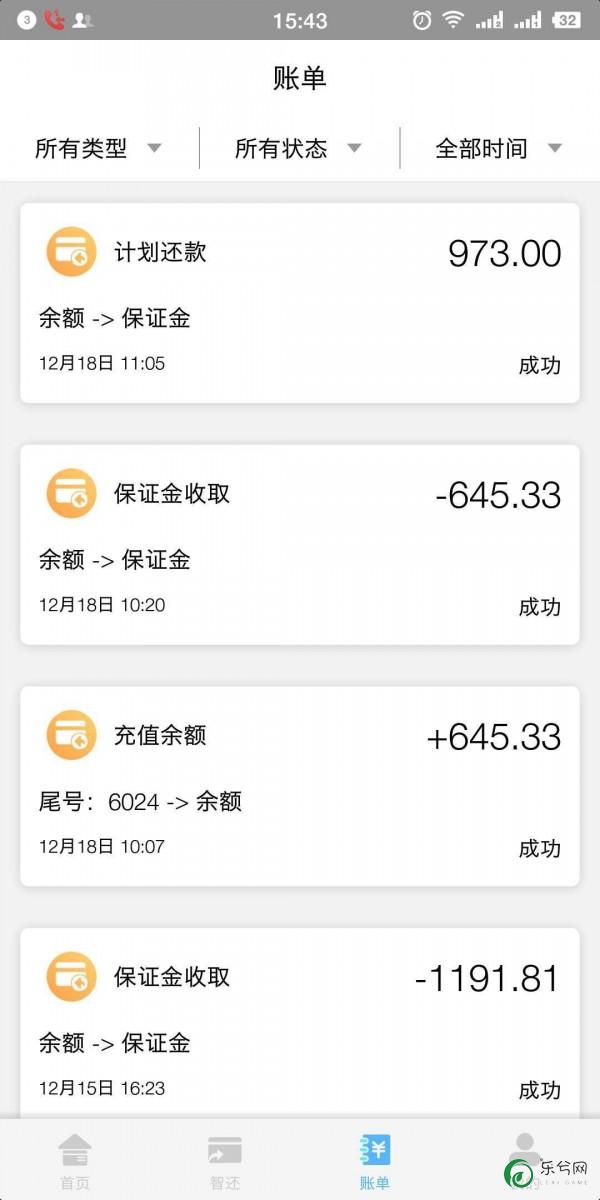The height and width of the screenshot is (1200, 600).
Task: Select the 账单 bills tab
Action: [375, 1160]
